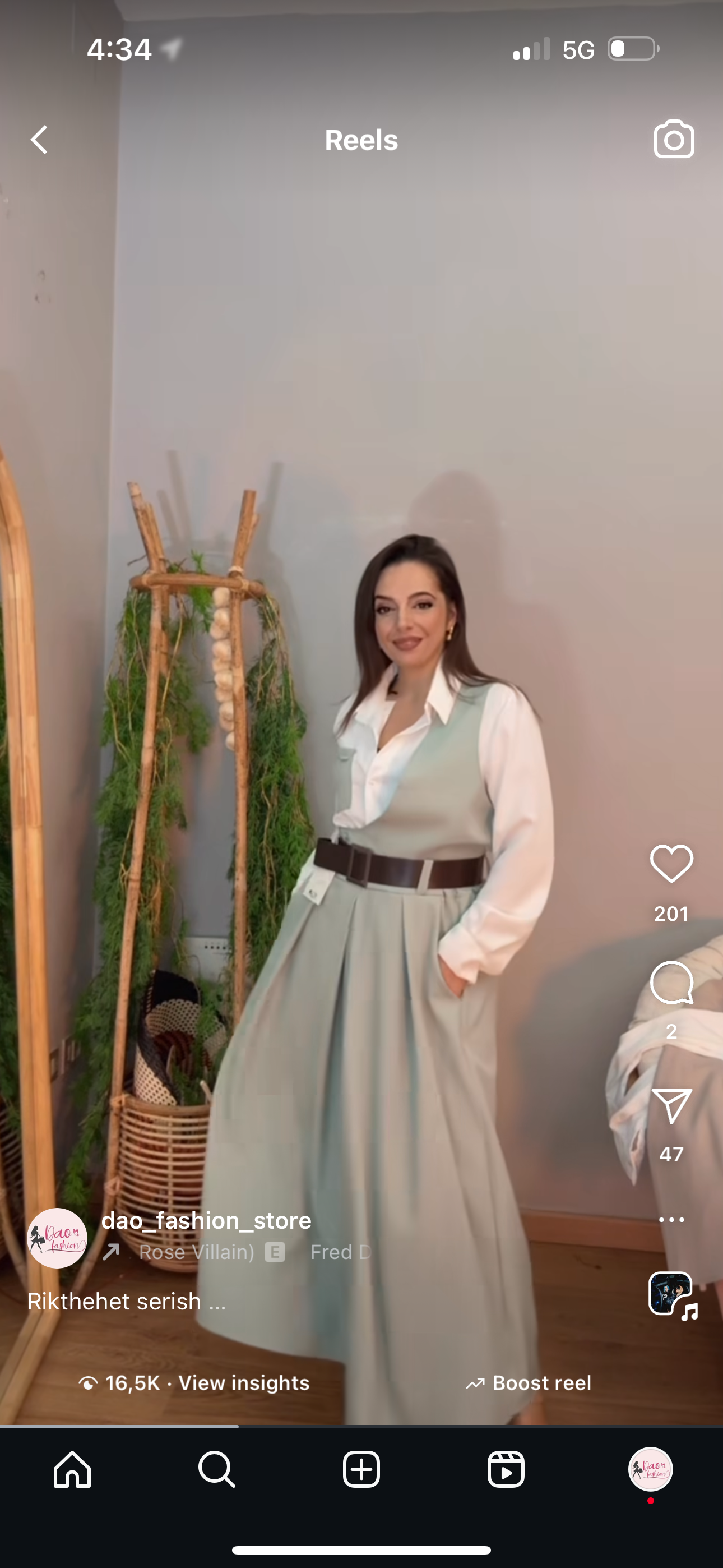Create a new post with the plus tab
Viewport: 723px width, 1568px height.
click(361, 1469)
